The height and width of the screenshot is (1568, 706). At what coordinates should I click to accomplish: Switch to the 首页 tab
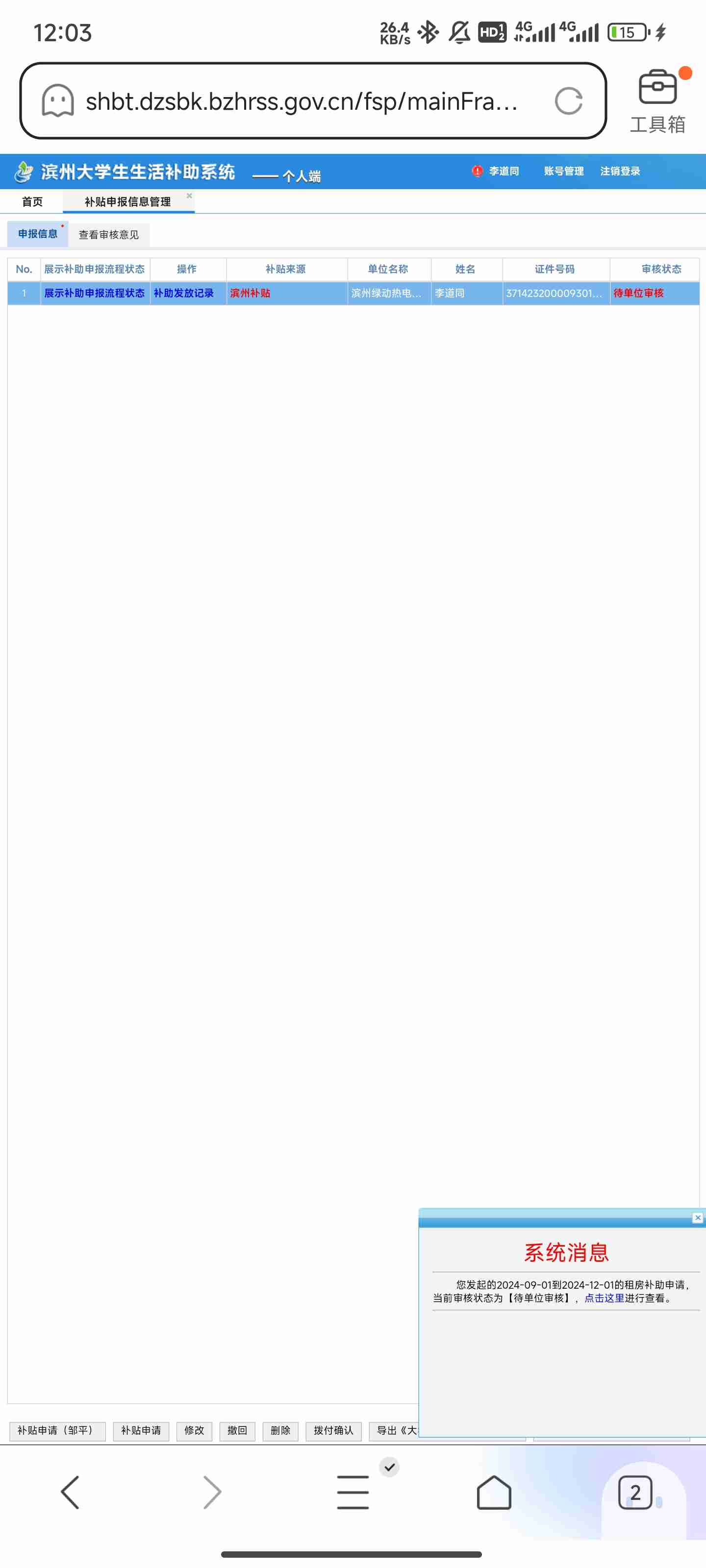click(32, 201)
